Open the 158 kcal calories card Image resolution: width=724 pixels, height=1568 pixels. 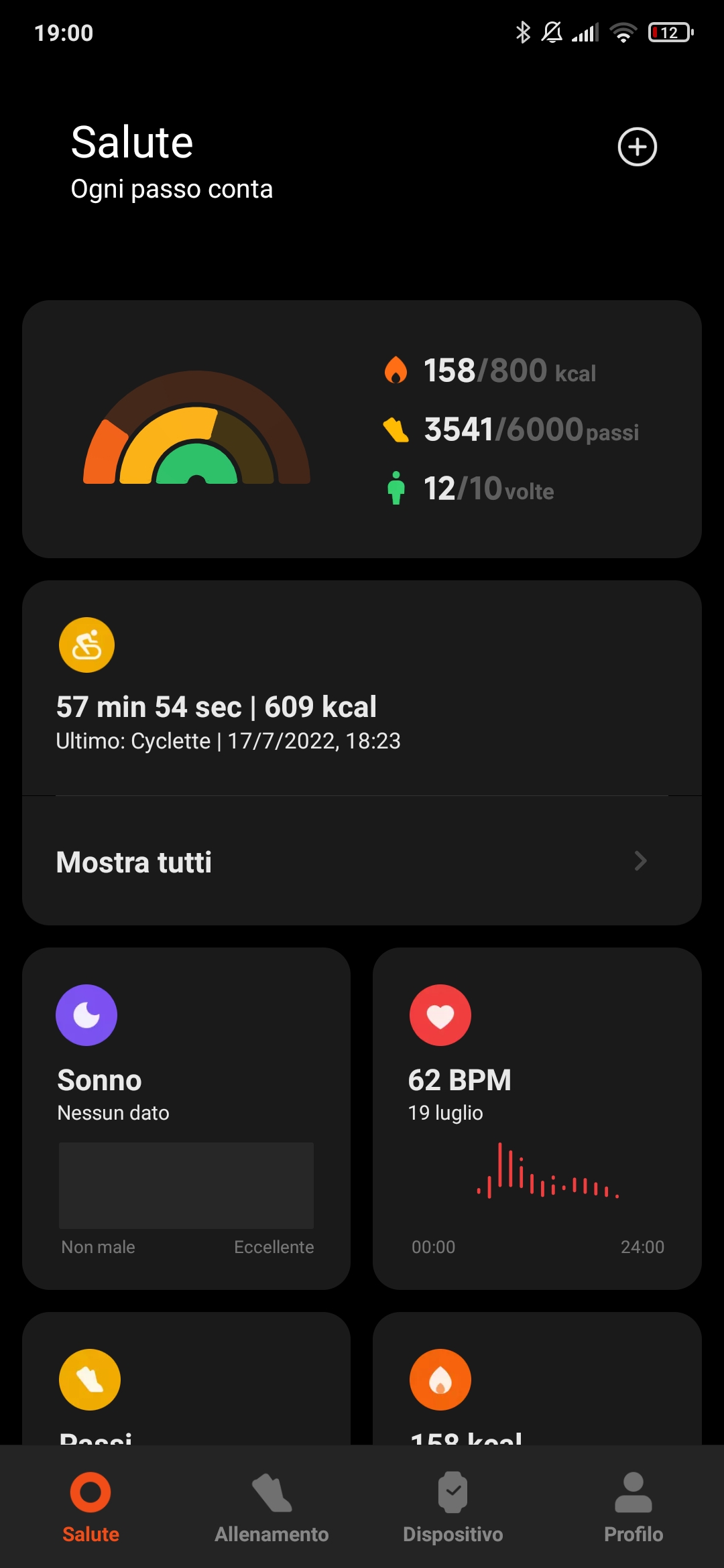point(537,1380)
